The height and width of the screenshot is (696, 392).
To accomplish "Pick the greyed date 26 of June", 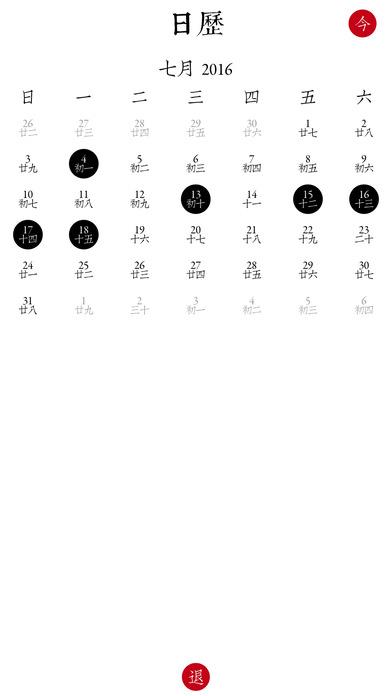I will point(28,128).
